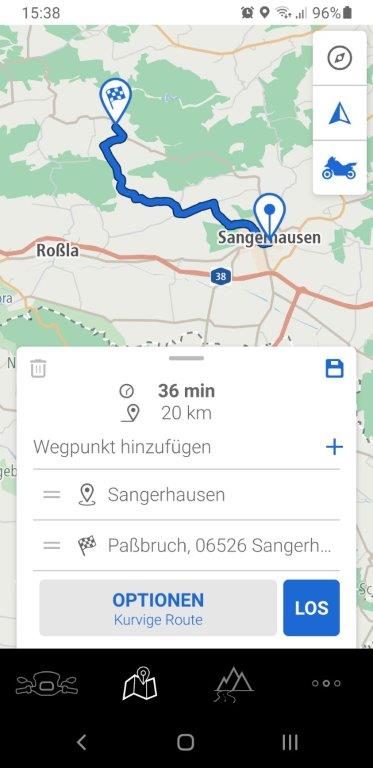Switch to the motorcycle handlebar tab
This screenshot has width=373, height=768.
47,683
